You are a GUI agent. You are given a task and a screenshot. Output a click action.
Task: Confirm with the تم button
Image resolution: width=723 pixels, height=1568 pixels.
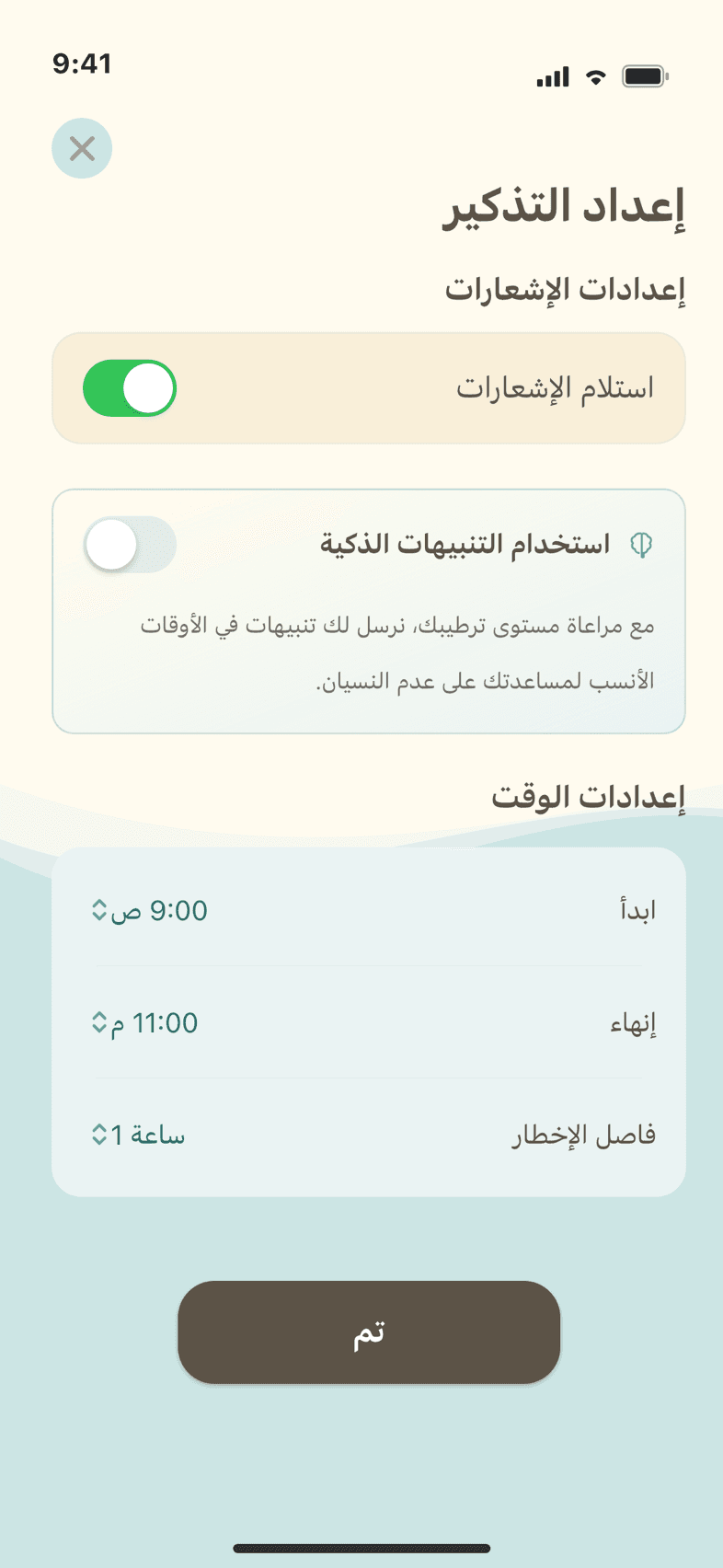(x=369, y=1332)
